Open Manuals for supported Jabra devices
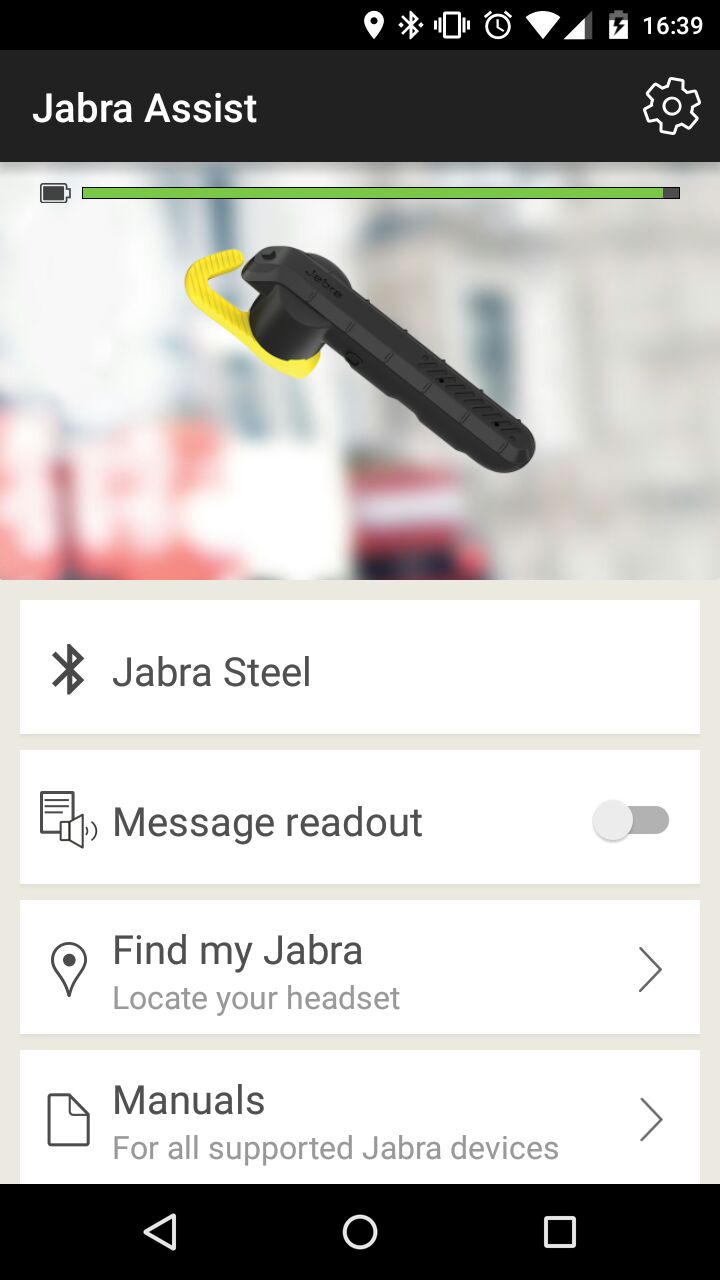This screenshot has height=1280, width=720. click(360, 1118)
